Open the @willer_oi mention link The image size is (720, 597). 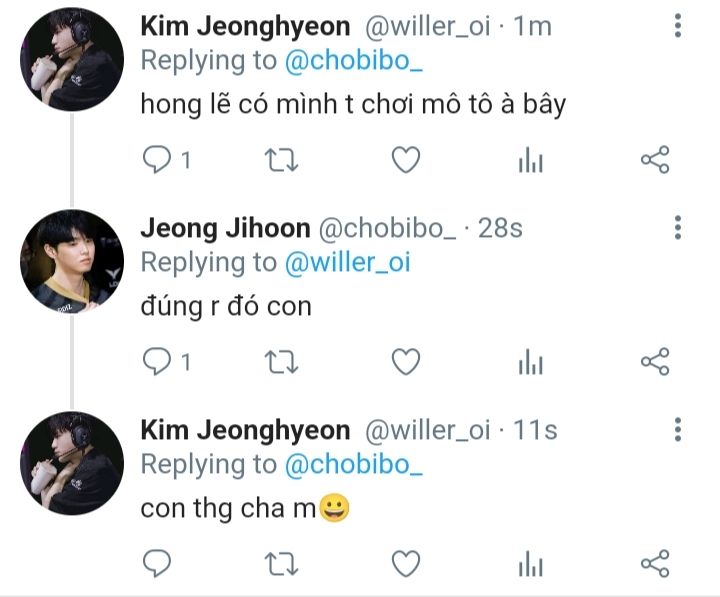coord(348,262)
